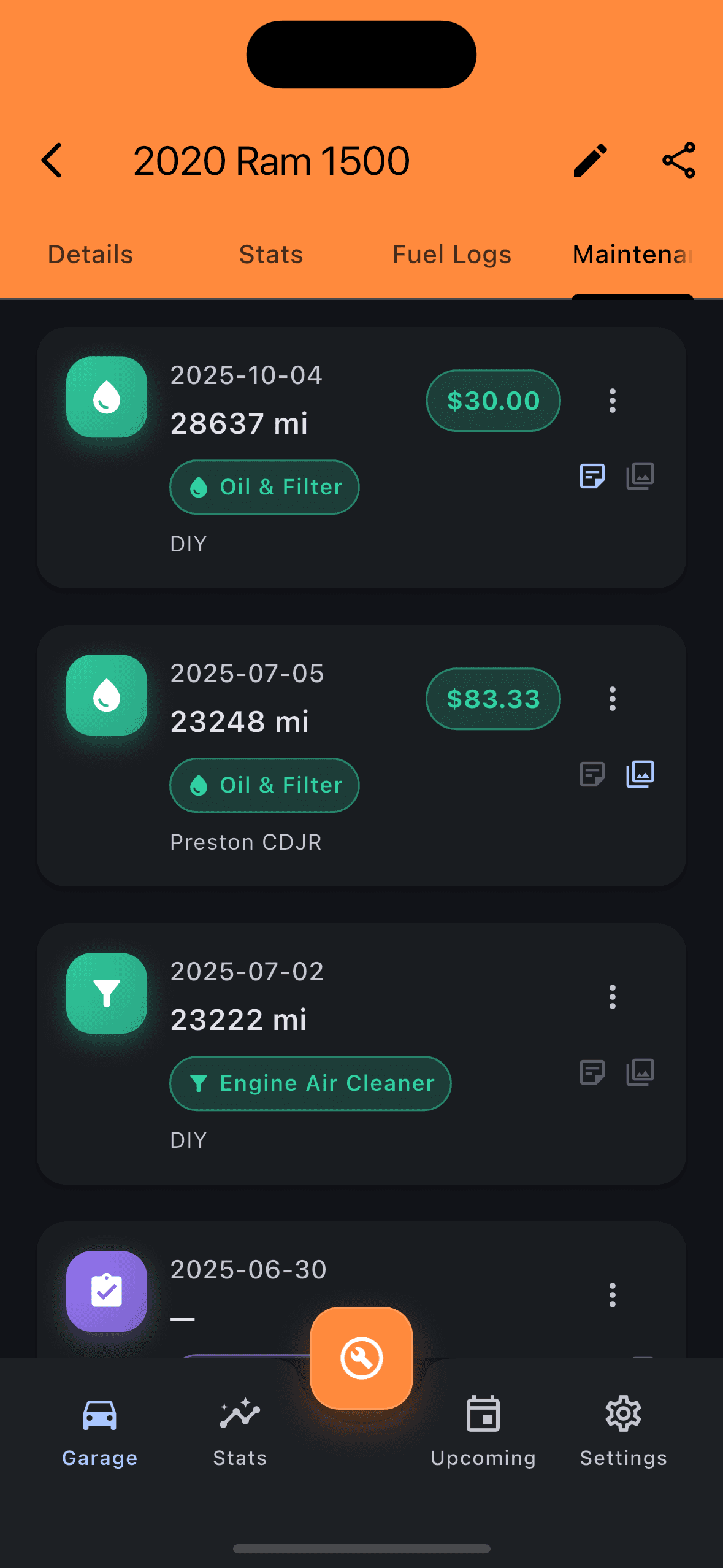Switch to the Fuel Logs tab
The image size is (723, 1568).
point(451,254)
